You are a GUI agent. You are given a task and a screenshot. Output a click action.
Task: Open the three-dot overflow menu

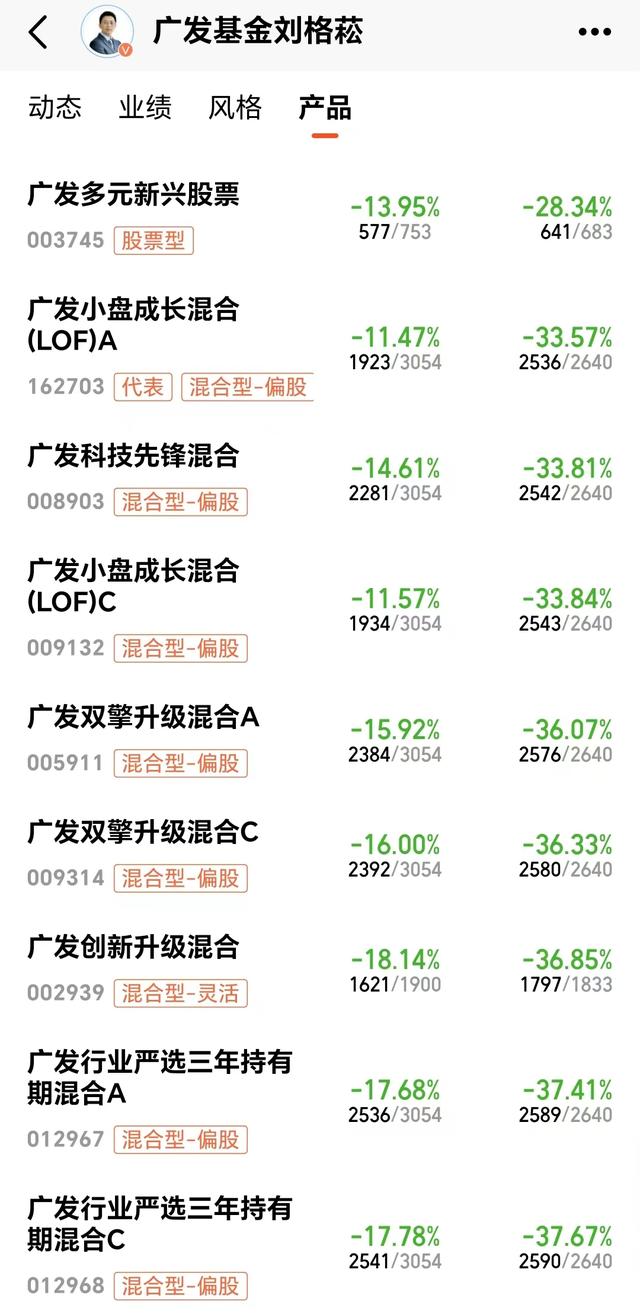tap(595, 32)
